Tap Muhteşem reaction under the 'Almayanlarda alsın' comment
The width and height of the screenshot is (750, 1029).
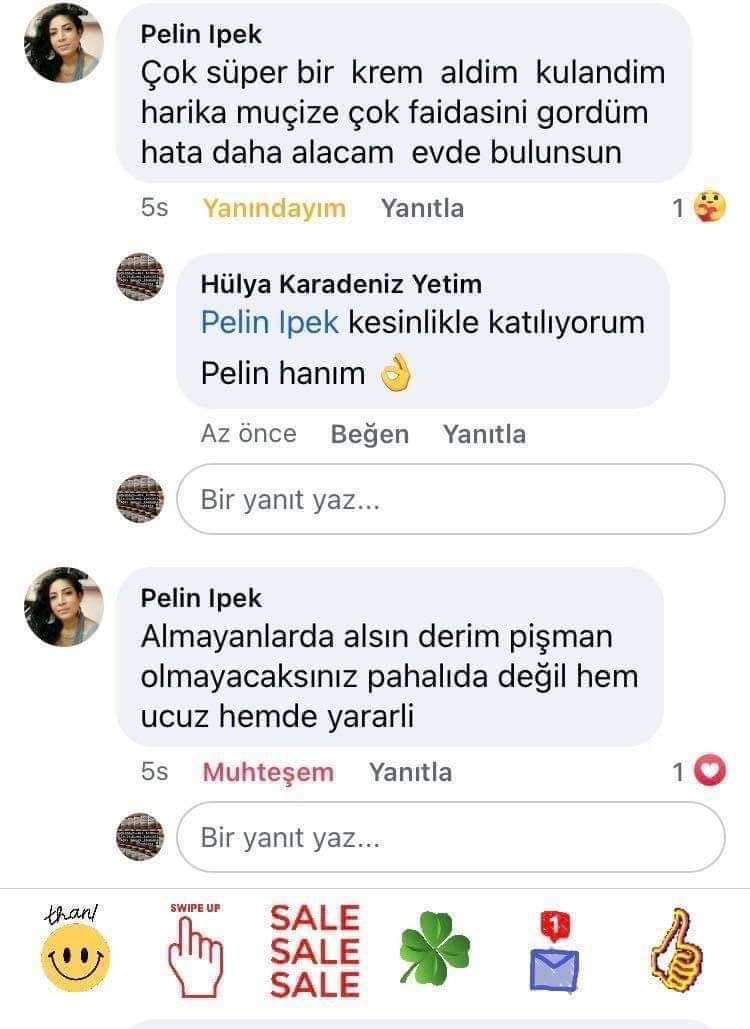pos(268,772)
